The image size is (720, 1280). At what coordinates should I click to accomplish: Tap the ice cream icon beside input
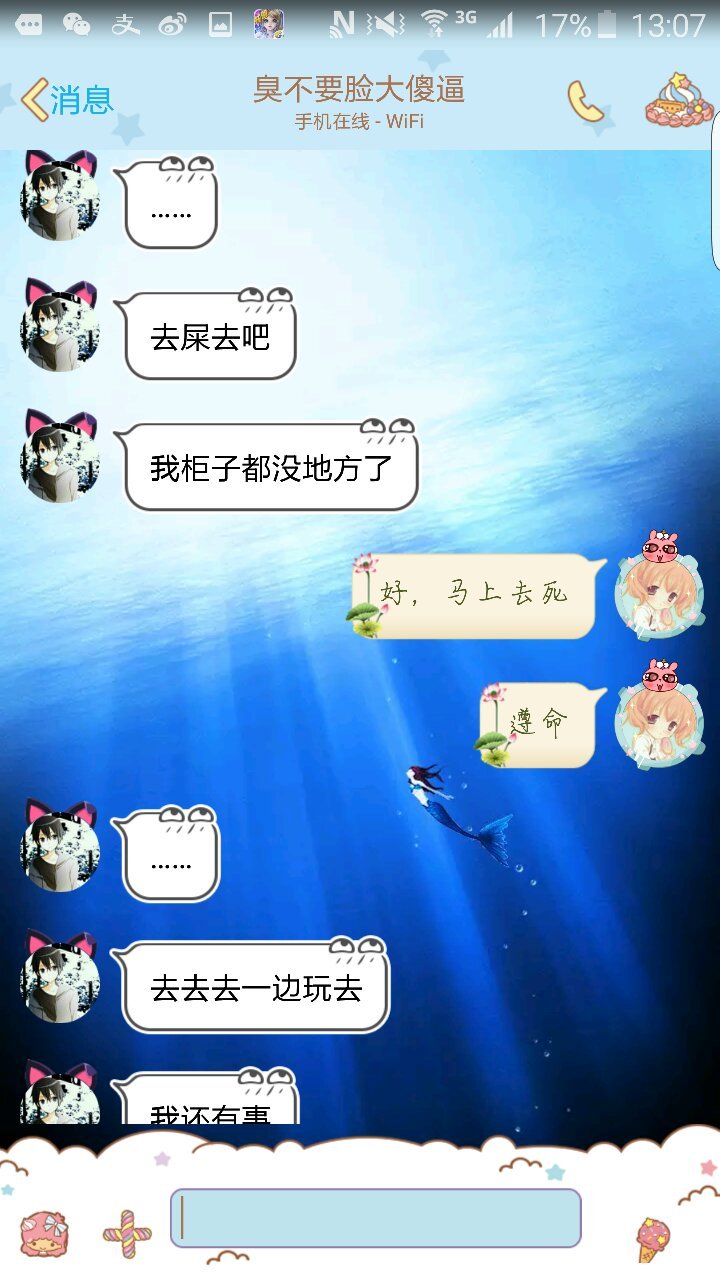[653, 1238]
